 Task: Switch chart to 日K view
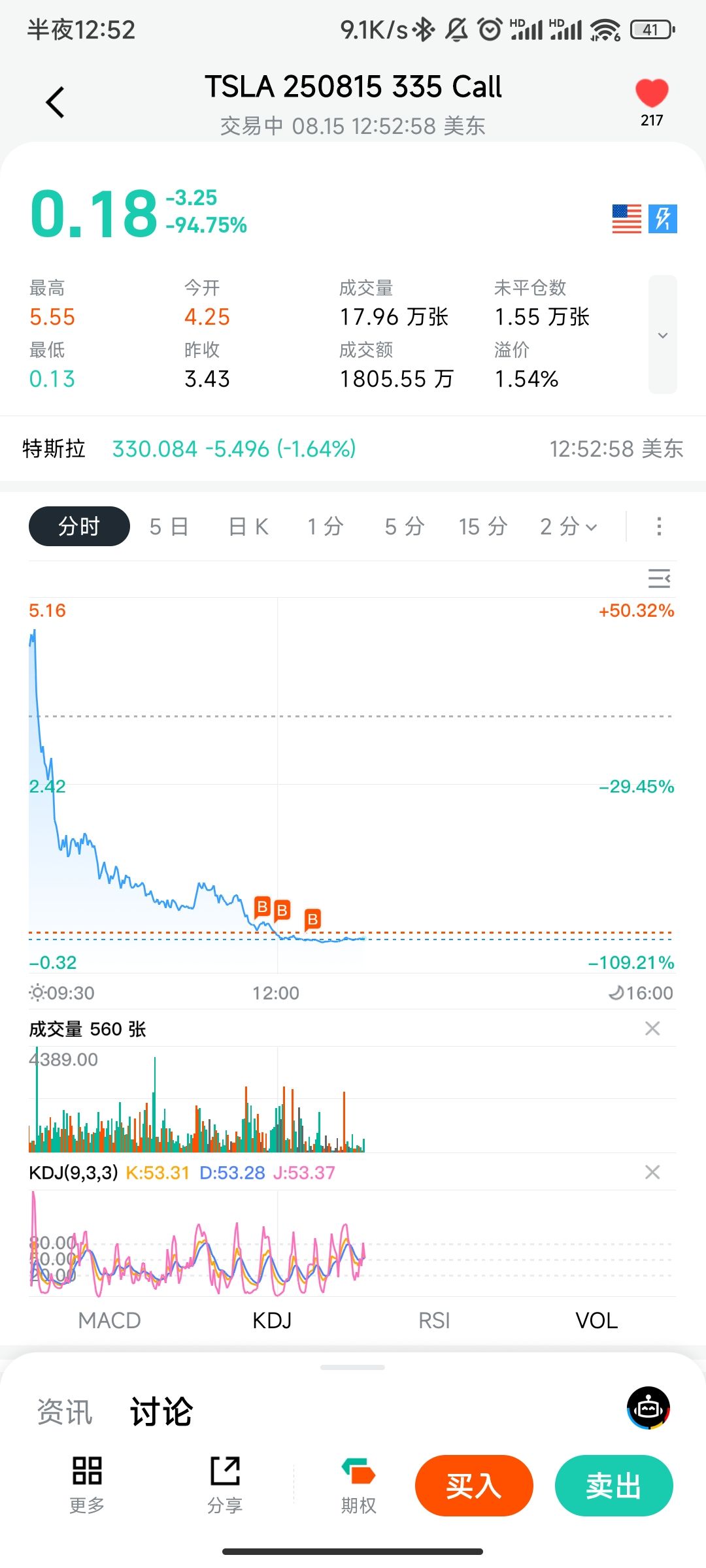coord(248,527)
